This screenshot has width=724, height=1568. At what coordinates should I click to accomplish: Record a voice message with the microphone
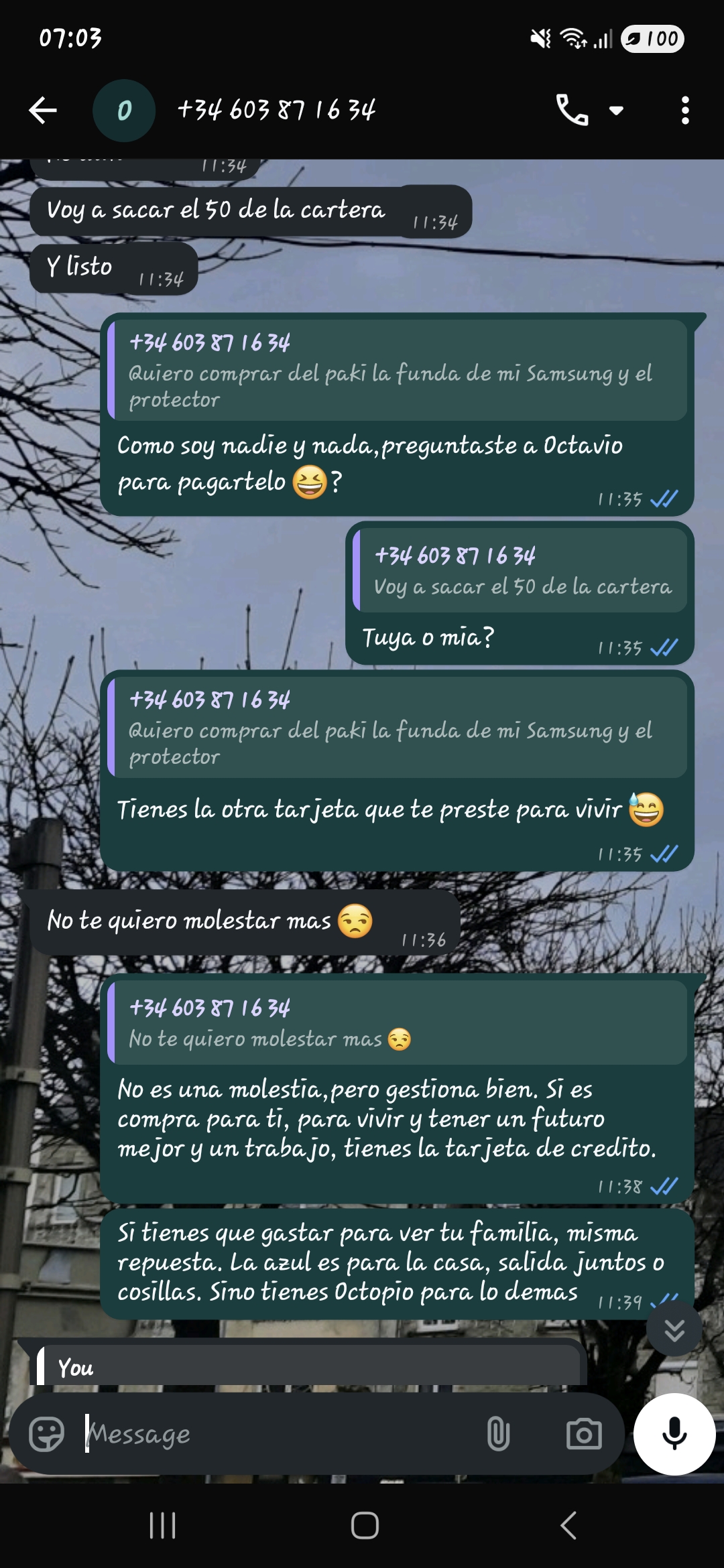(x=674, y=1434)
